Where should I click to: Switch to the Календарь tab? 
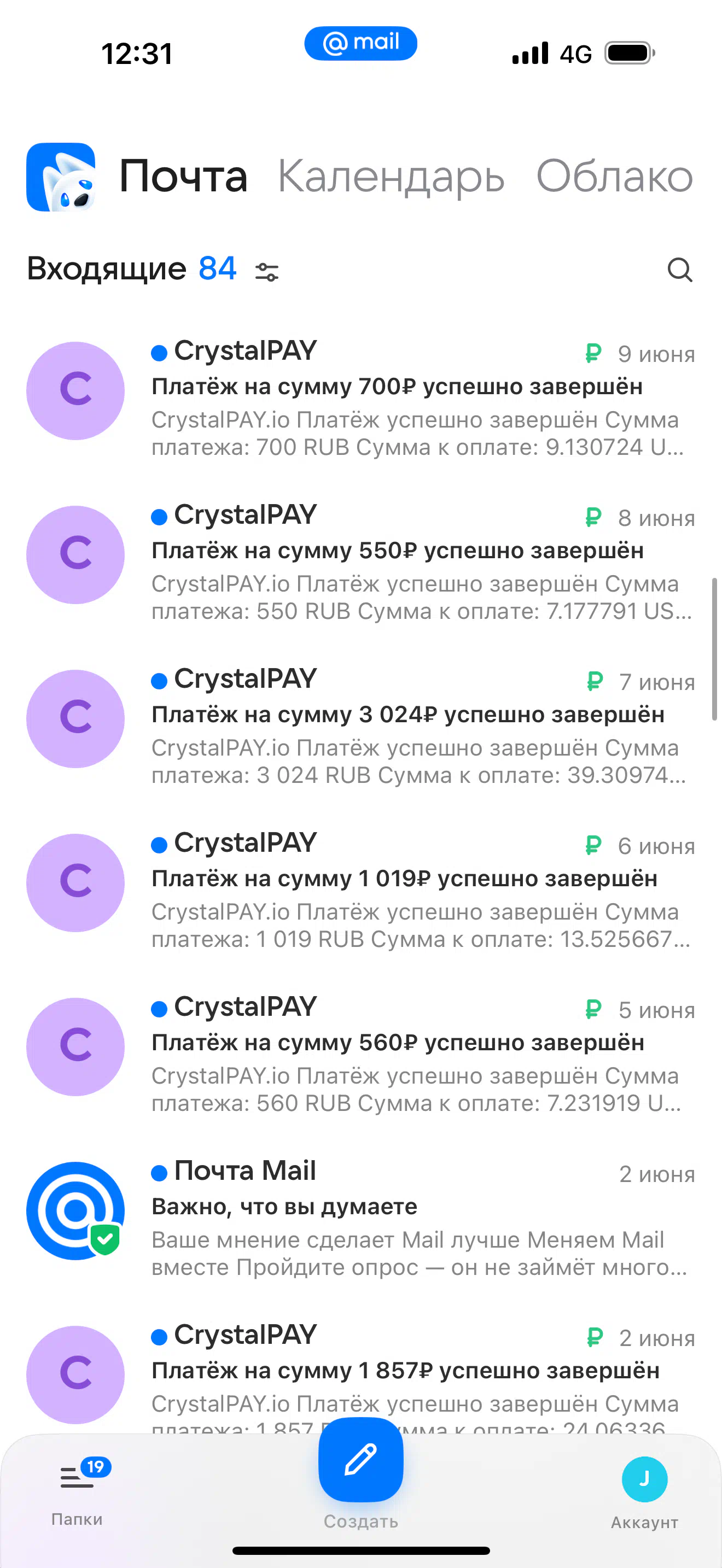(x=391, y=177)
